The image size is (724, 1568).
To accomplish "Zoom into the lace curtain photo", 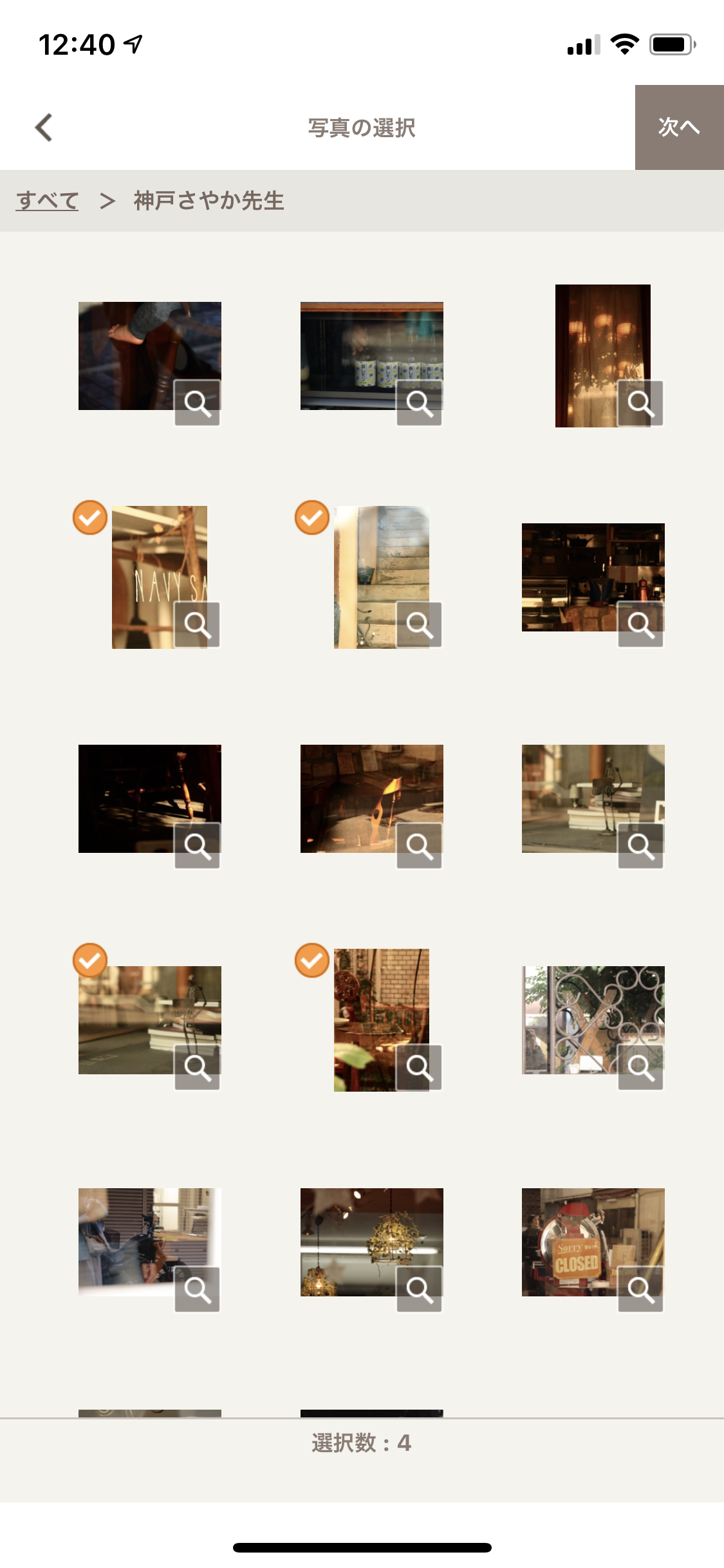I will pos(640,403).
